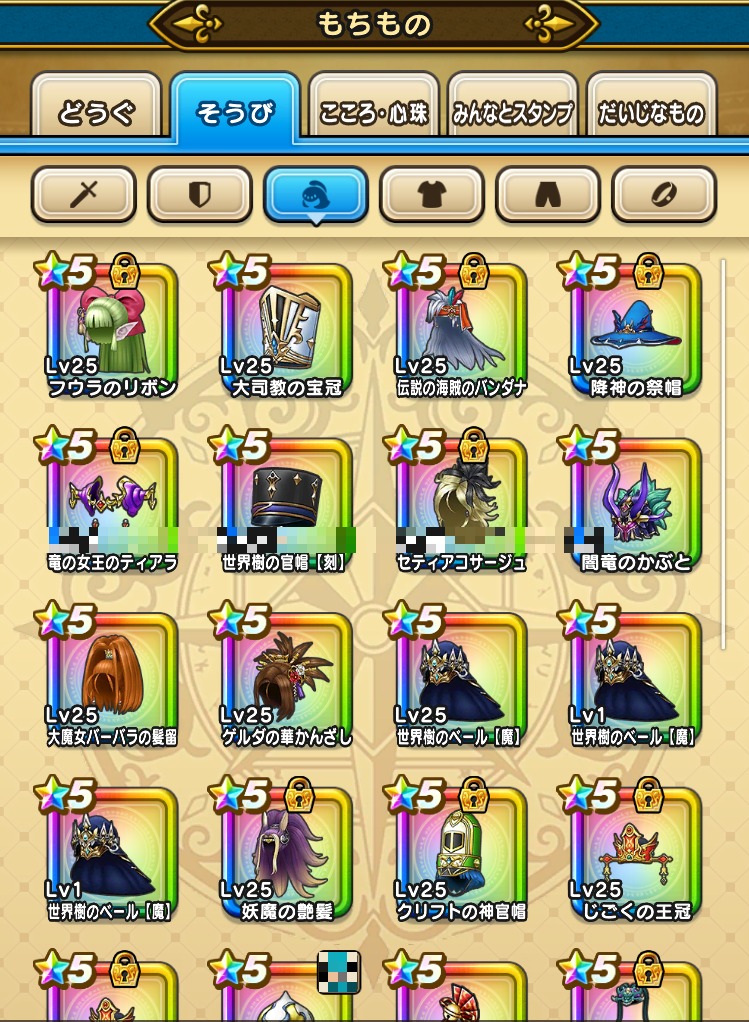Image resolution: width=749 pixels, height=1022 pixels.
Task: Filter equipment by leg armor pants icon
Action: [x=547, y=194]
